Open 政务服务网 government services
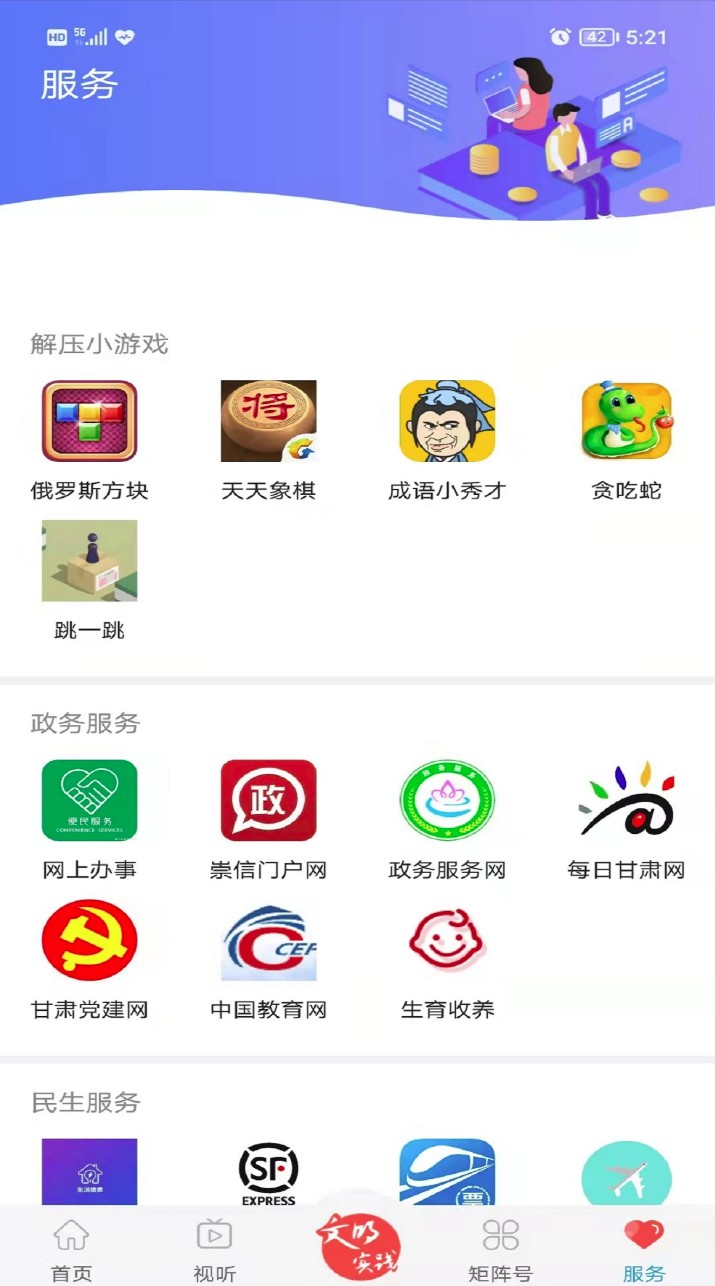 click(447, 801)
